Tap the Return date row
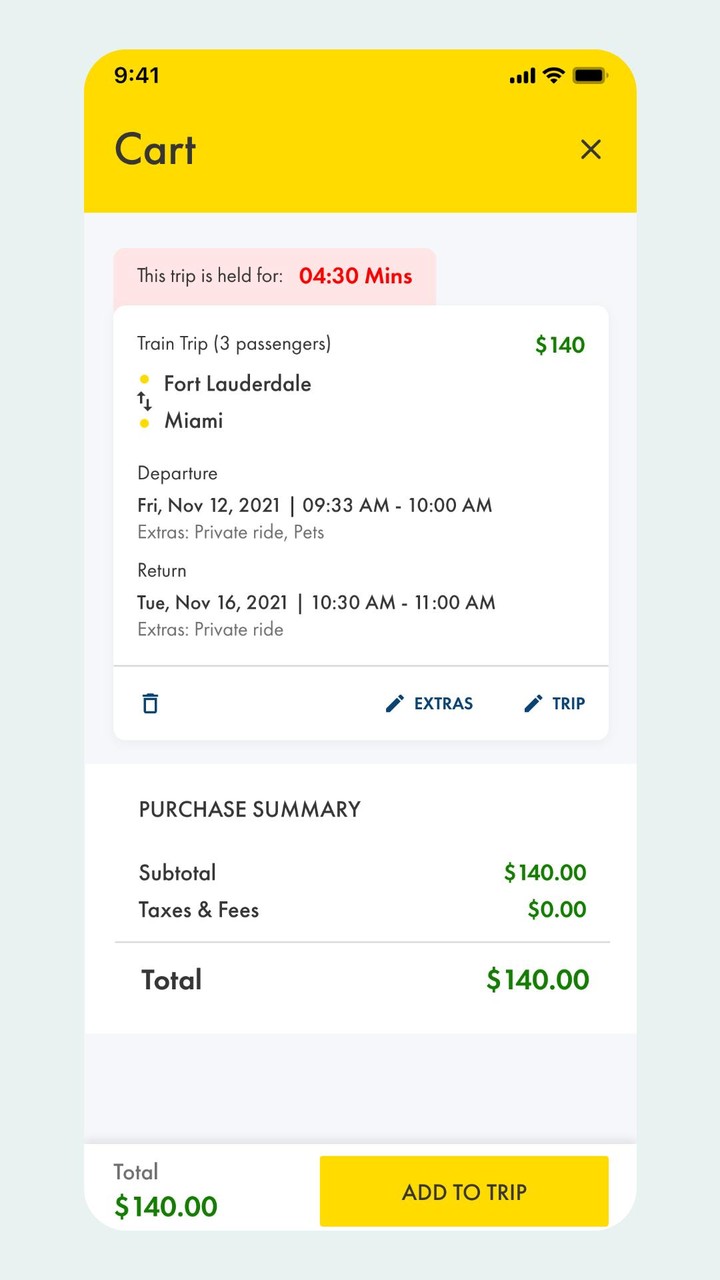 pyautogui.click(x=316, y=602)
